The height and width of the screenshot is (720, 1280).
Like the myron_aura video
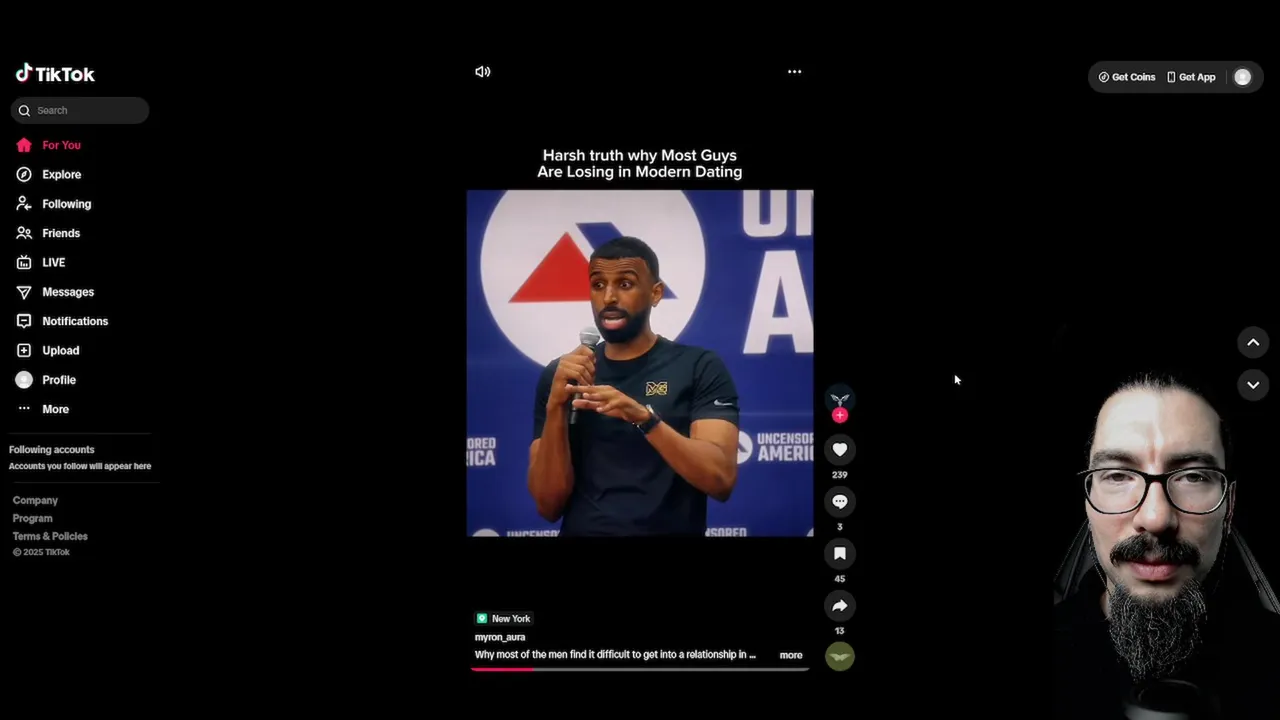tap(840, 450)
